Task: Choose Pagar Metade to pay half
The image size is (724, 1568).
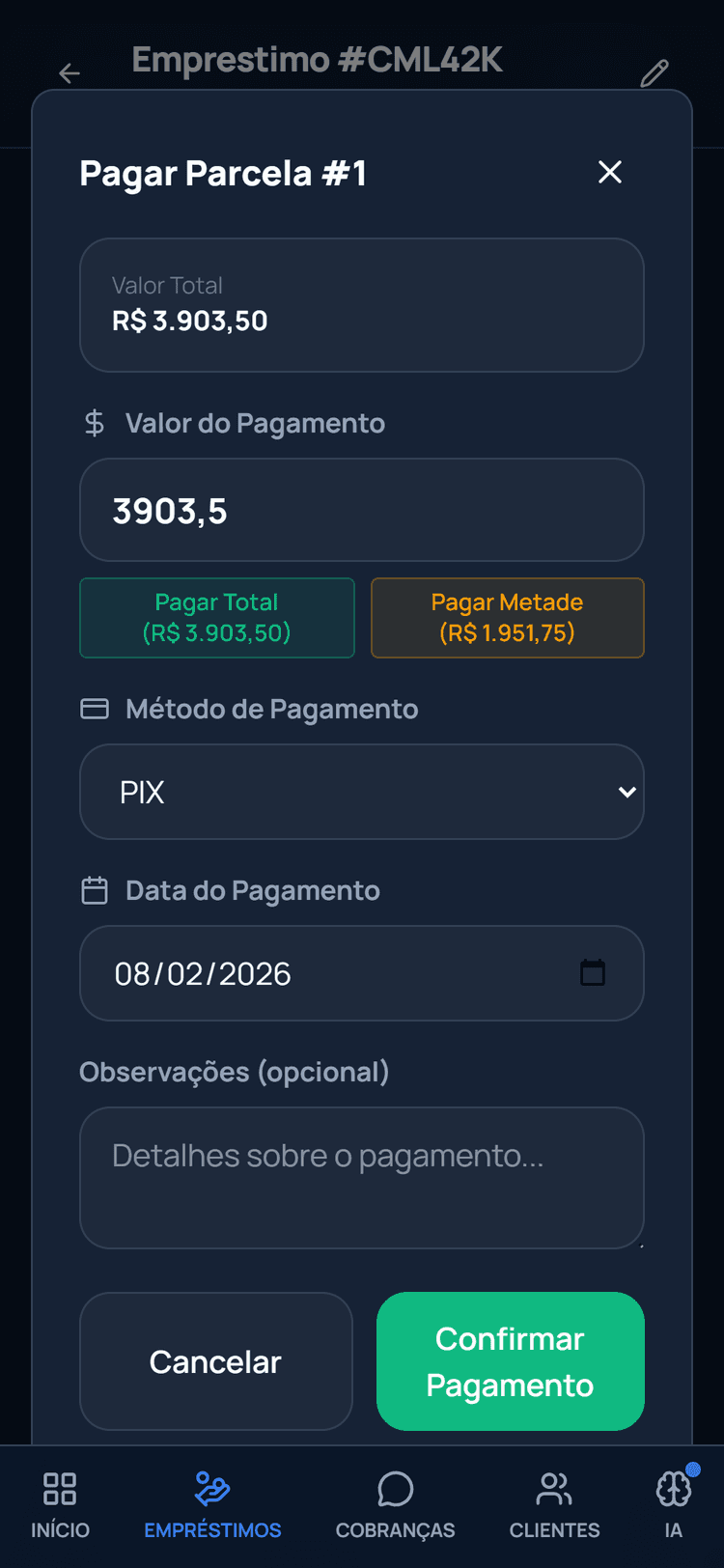Action: click(x=507, y=618)
